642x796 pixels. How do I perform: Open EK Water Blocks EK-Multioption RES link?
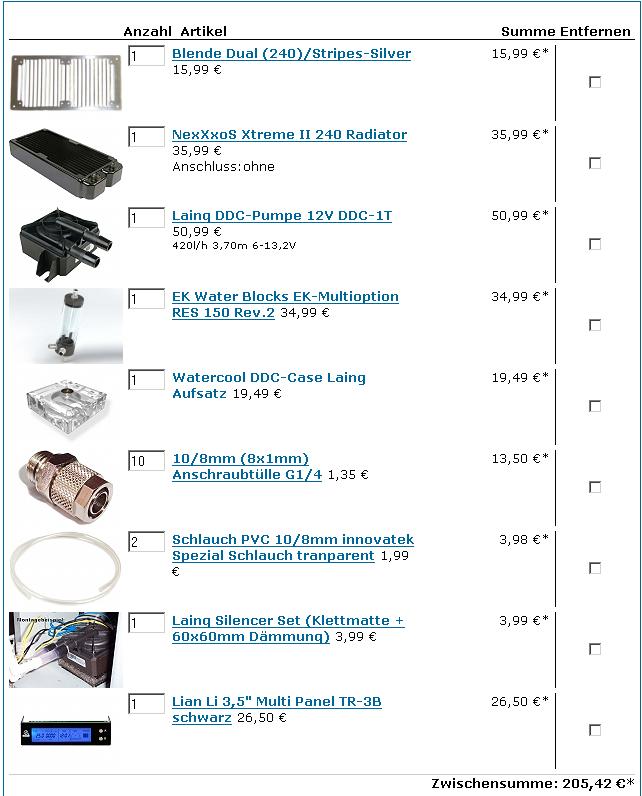pyautogui.click(x=285, y=297)
